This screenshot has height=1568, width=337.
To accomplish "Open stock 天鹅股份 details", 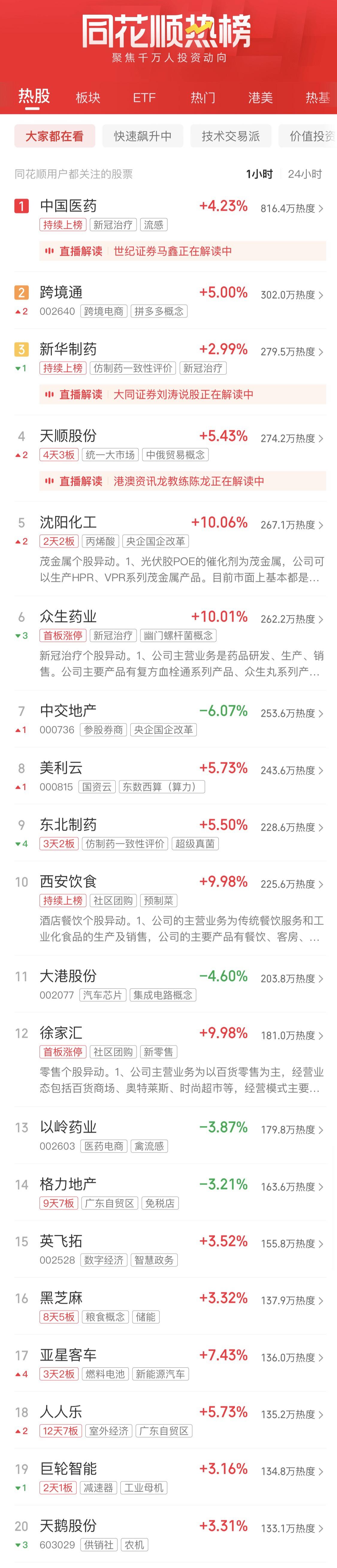I will point(68,1526).
